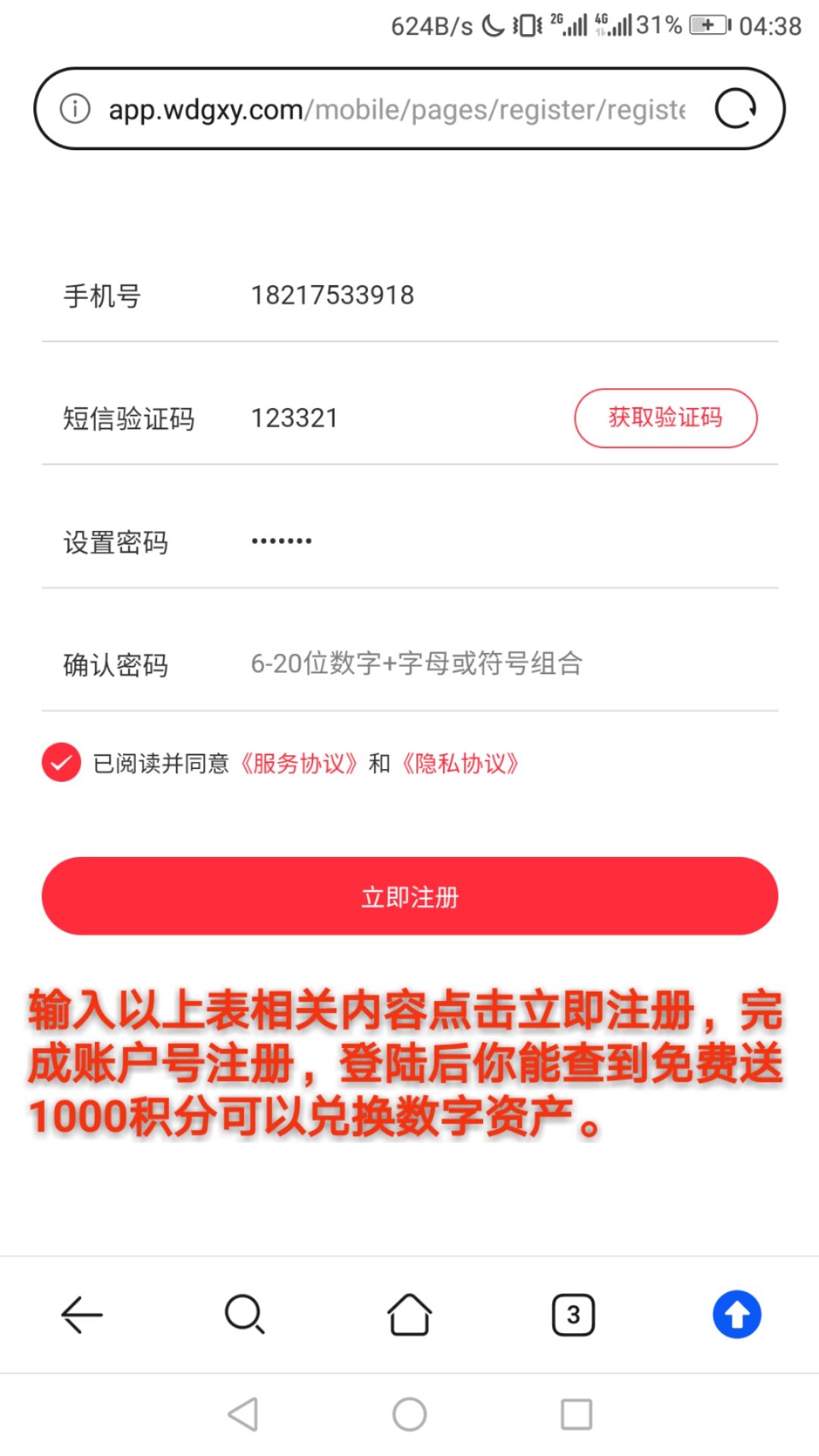
Task: Tap the blue upward arrow button
Action: (x=736, y=1314)
